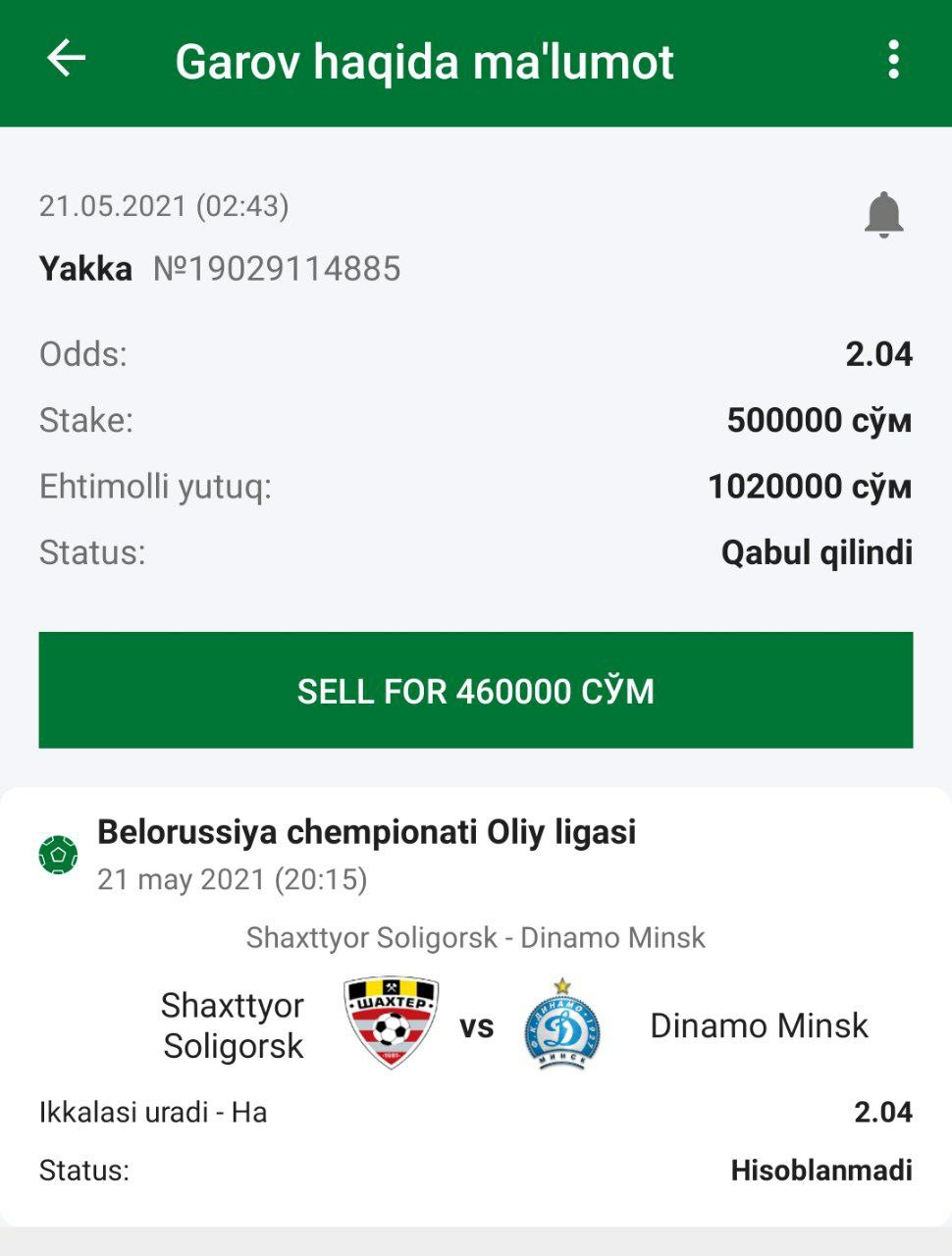Open the three-dot overflow menu

click(892, 60)
